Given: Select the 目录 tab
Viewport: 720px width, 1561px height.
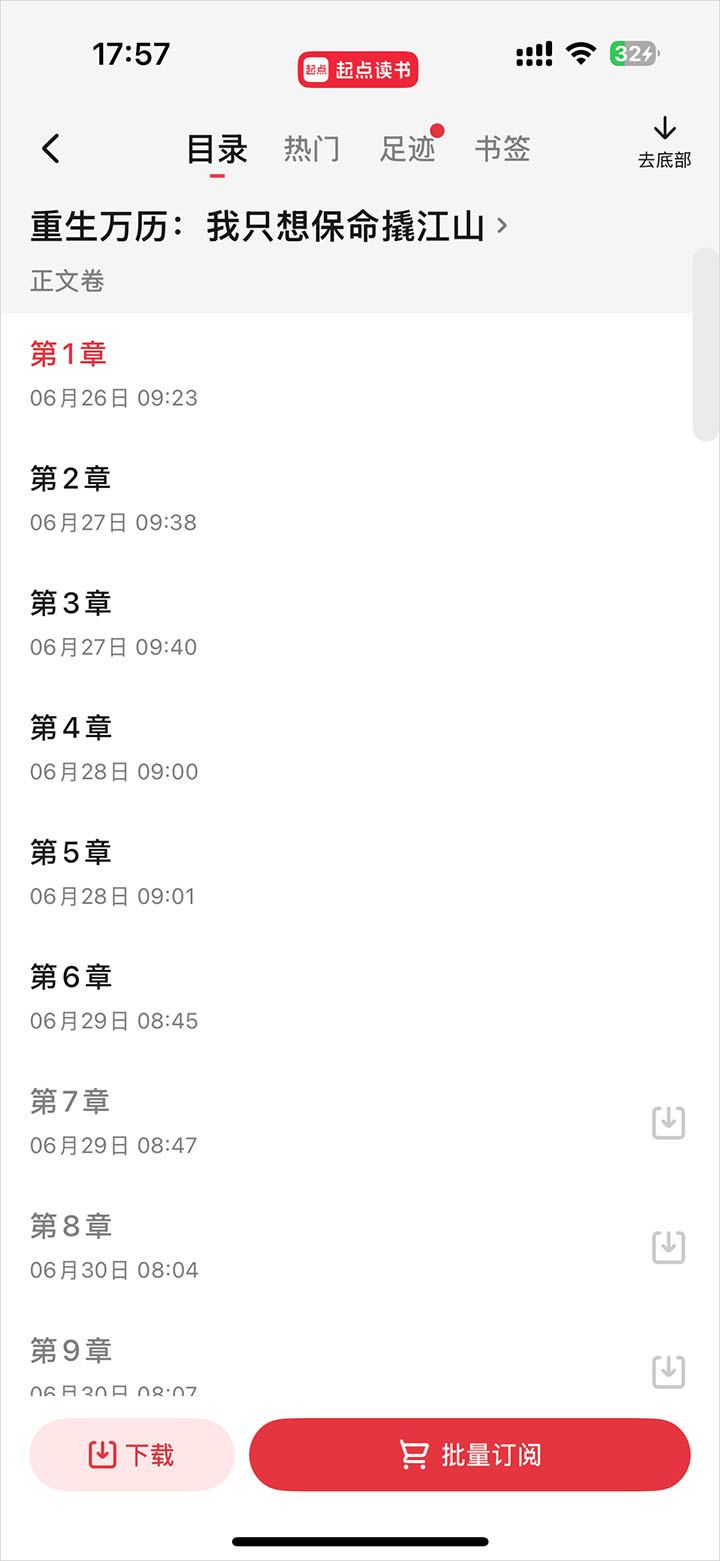Looking at the screenshot, I should coord(217,149).
